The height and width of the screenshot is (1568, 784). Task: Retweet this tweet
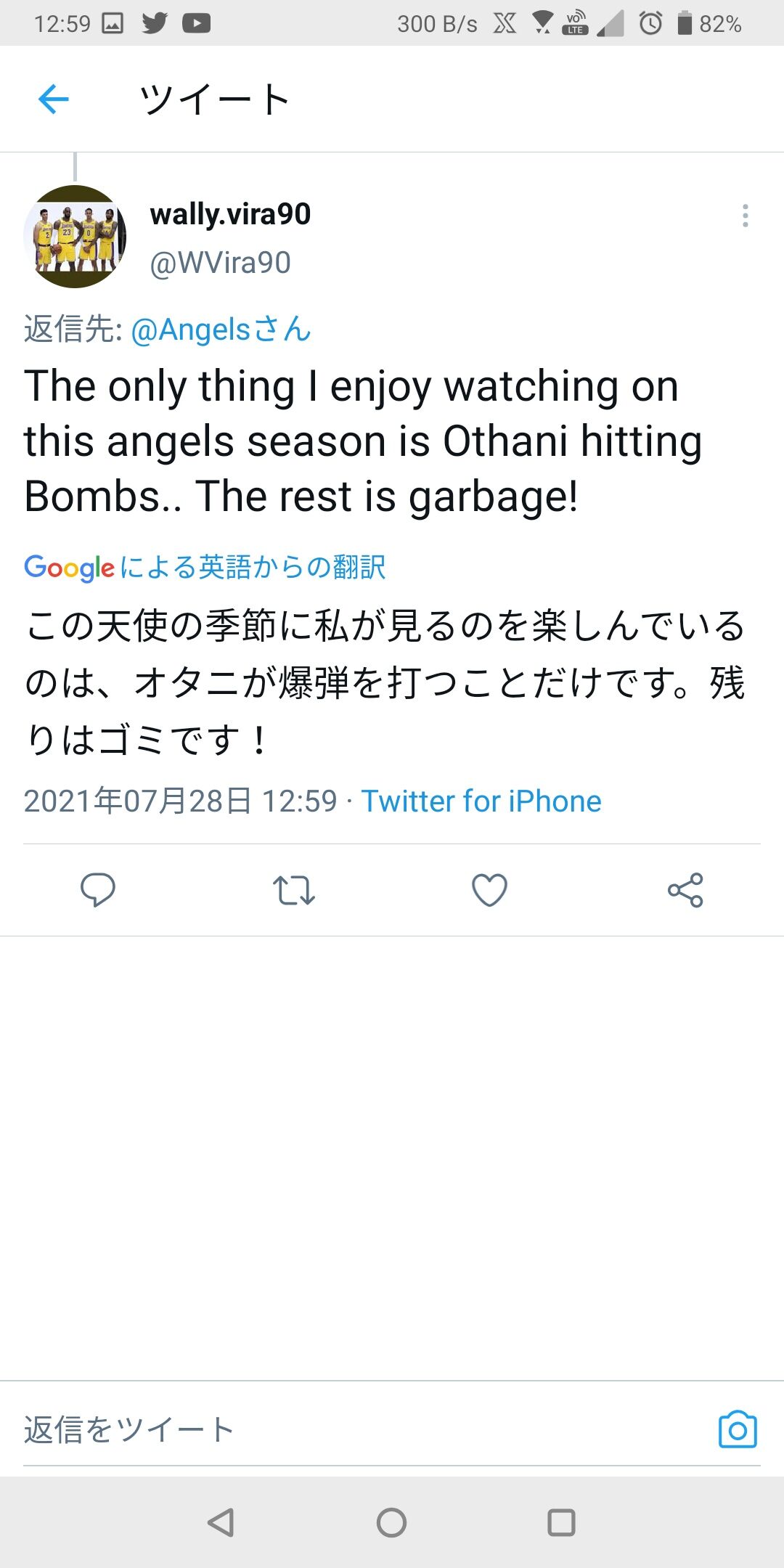tap(294, 890)
